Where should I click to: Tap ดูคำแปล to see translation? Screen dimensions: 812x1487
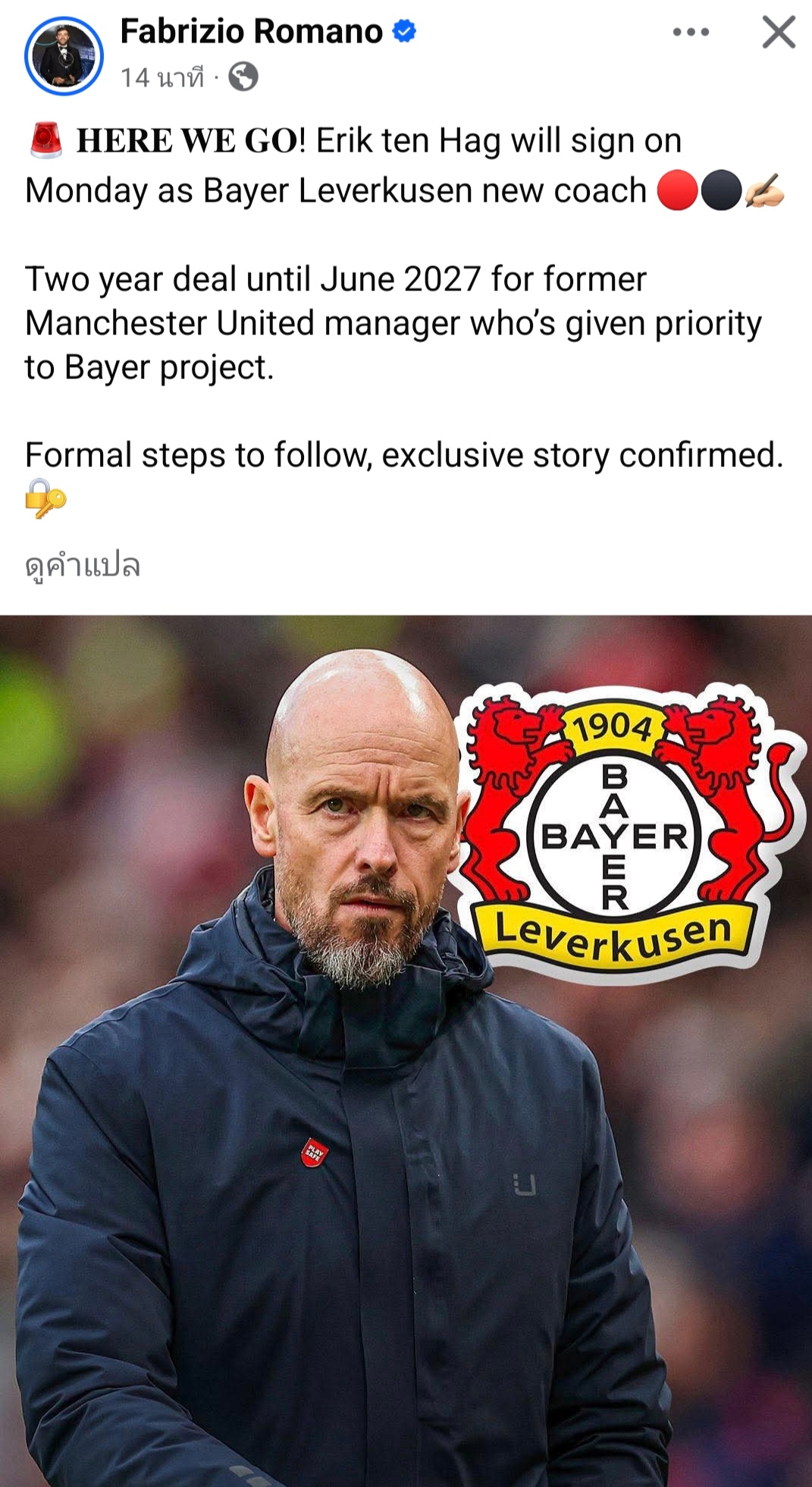pyautogui.click(x=82, y=566)
